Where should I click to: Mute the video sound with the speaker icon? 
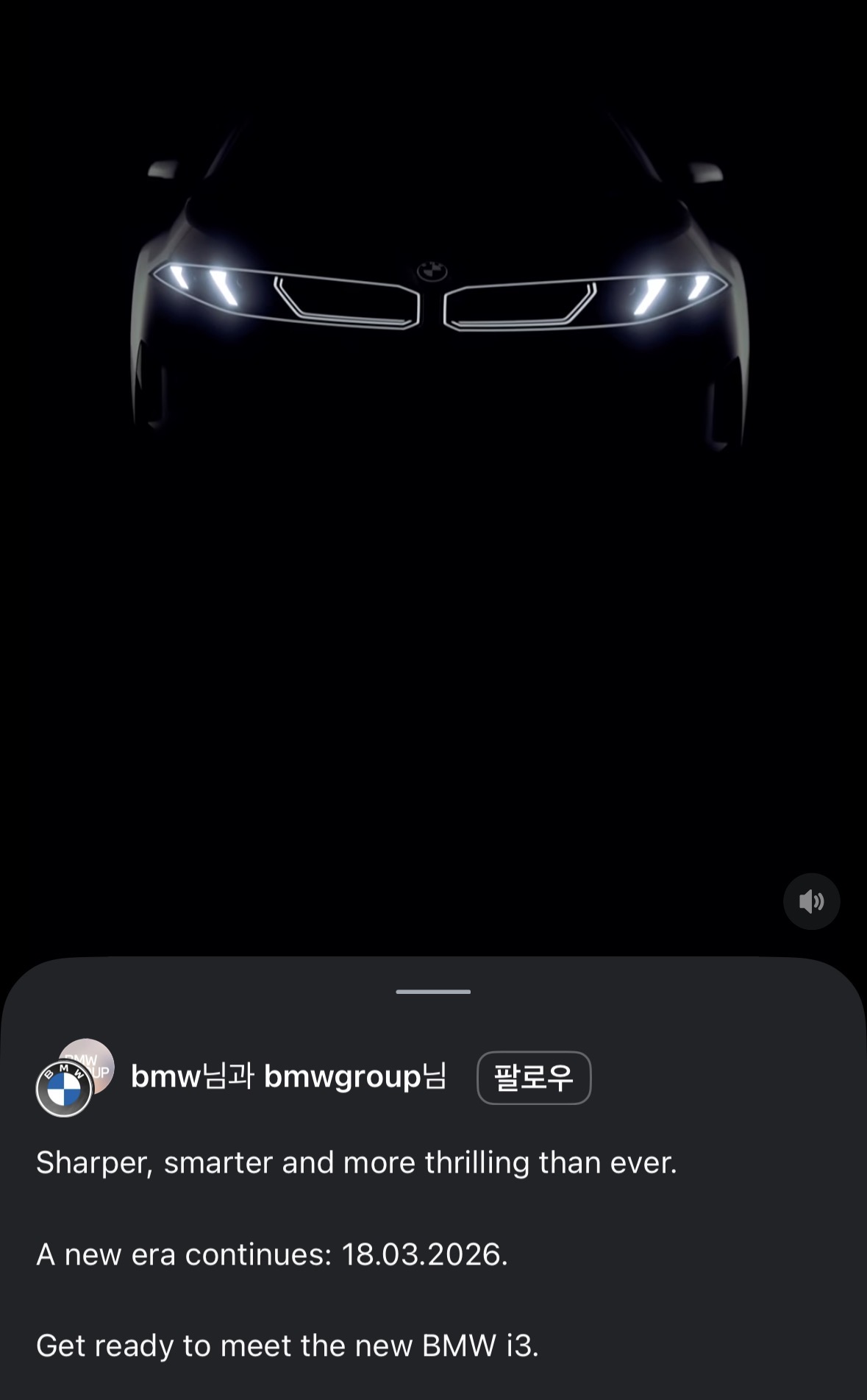pos(811,901)
